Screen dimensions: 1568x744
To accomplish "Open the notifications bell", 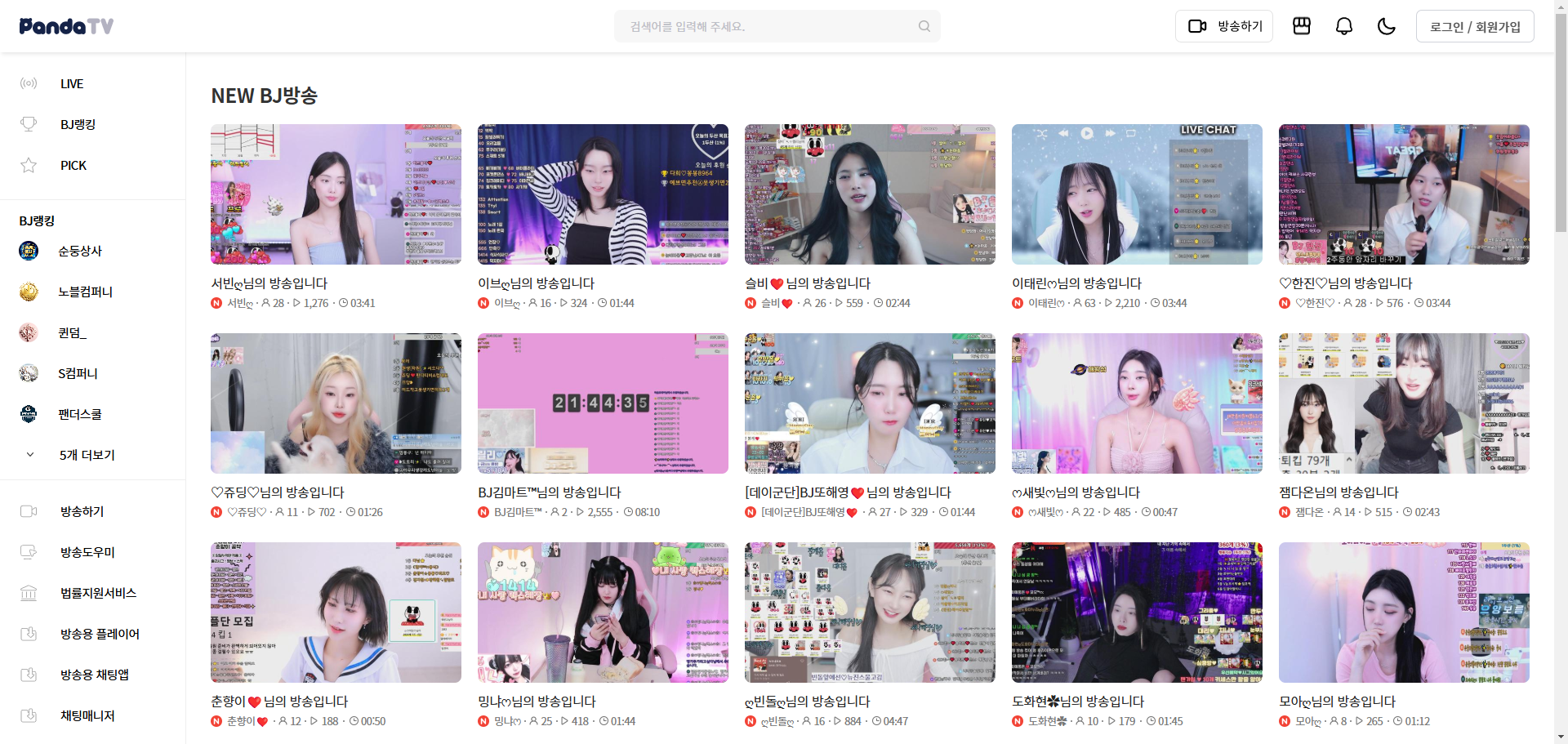I will [1344, 26].
